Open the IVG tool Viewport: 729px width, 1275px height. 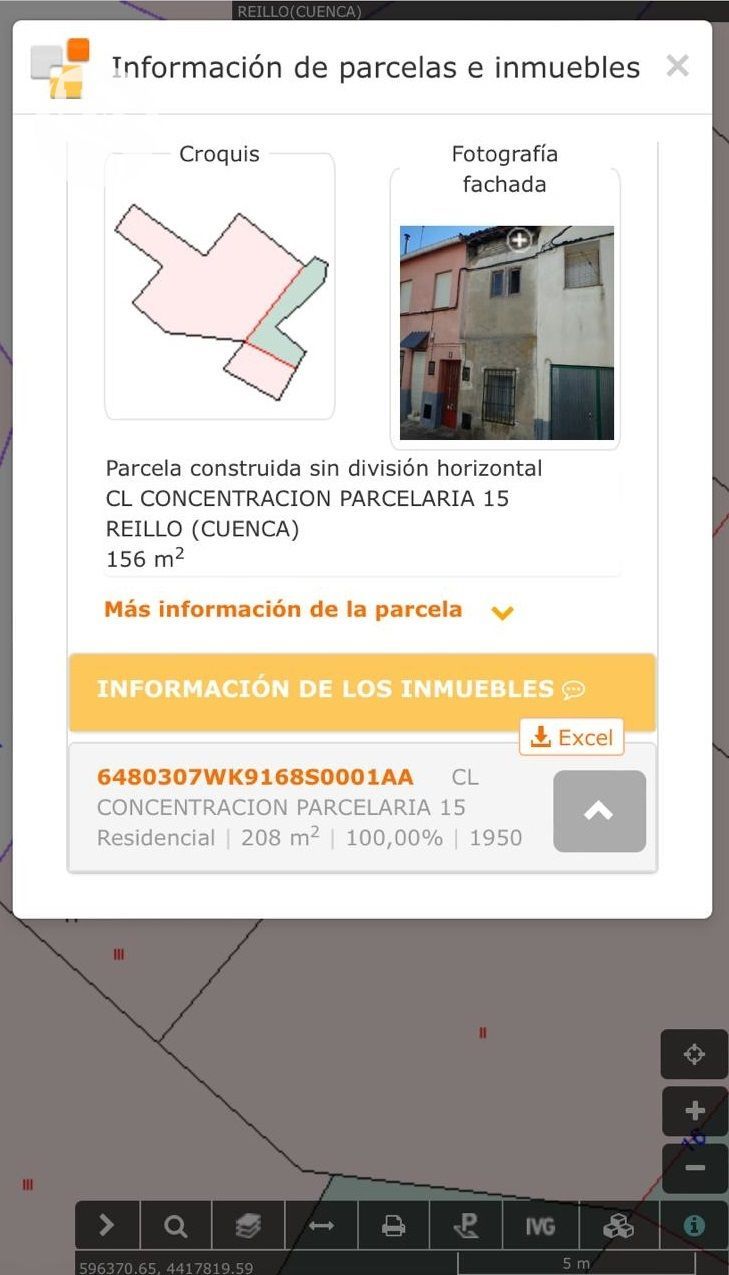540,1225
